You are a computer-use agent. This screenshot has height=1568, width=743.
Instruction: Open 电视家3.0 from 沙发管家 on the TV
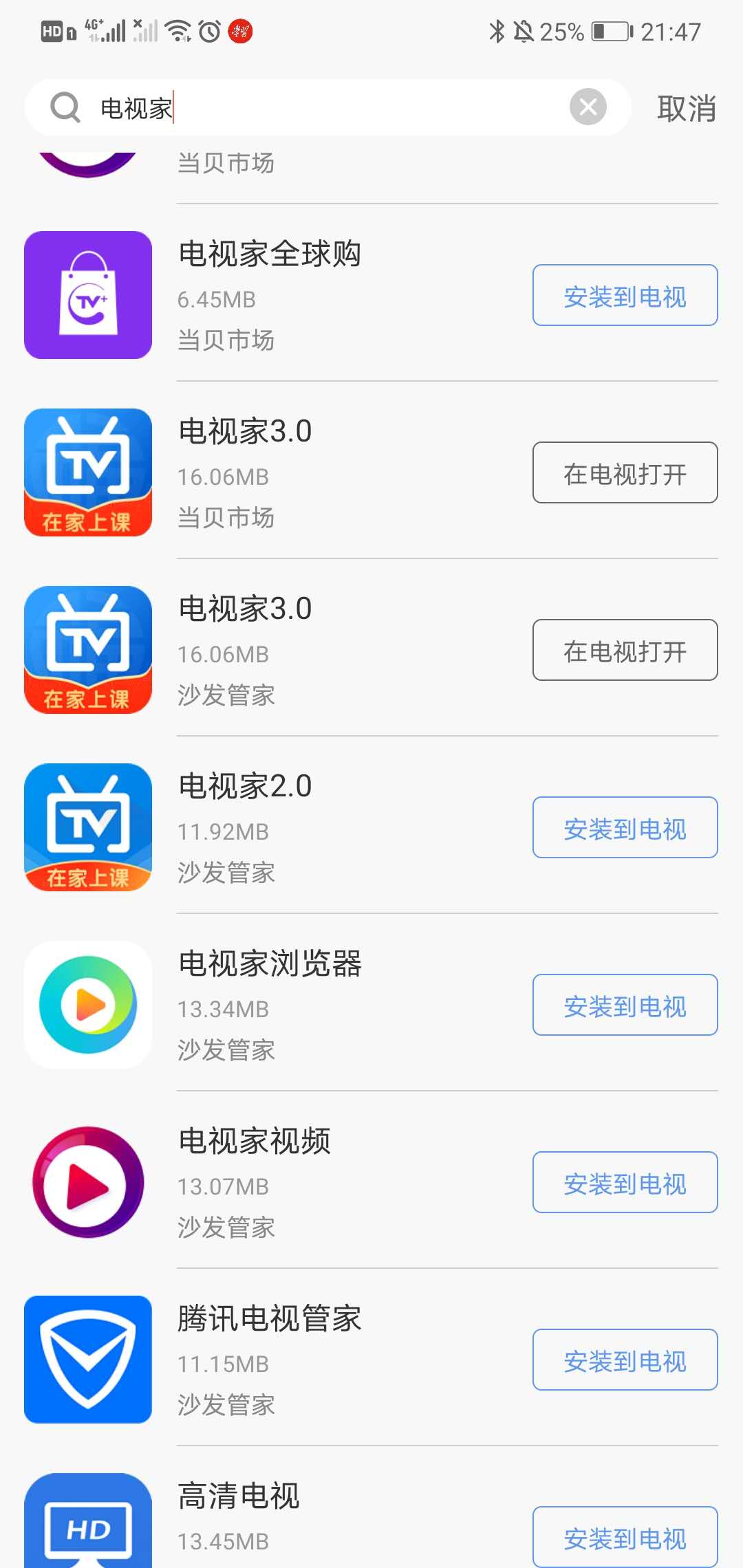pos(625,650)
